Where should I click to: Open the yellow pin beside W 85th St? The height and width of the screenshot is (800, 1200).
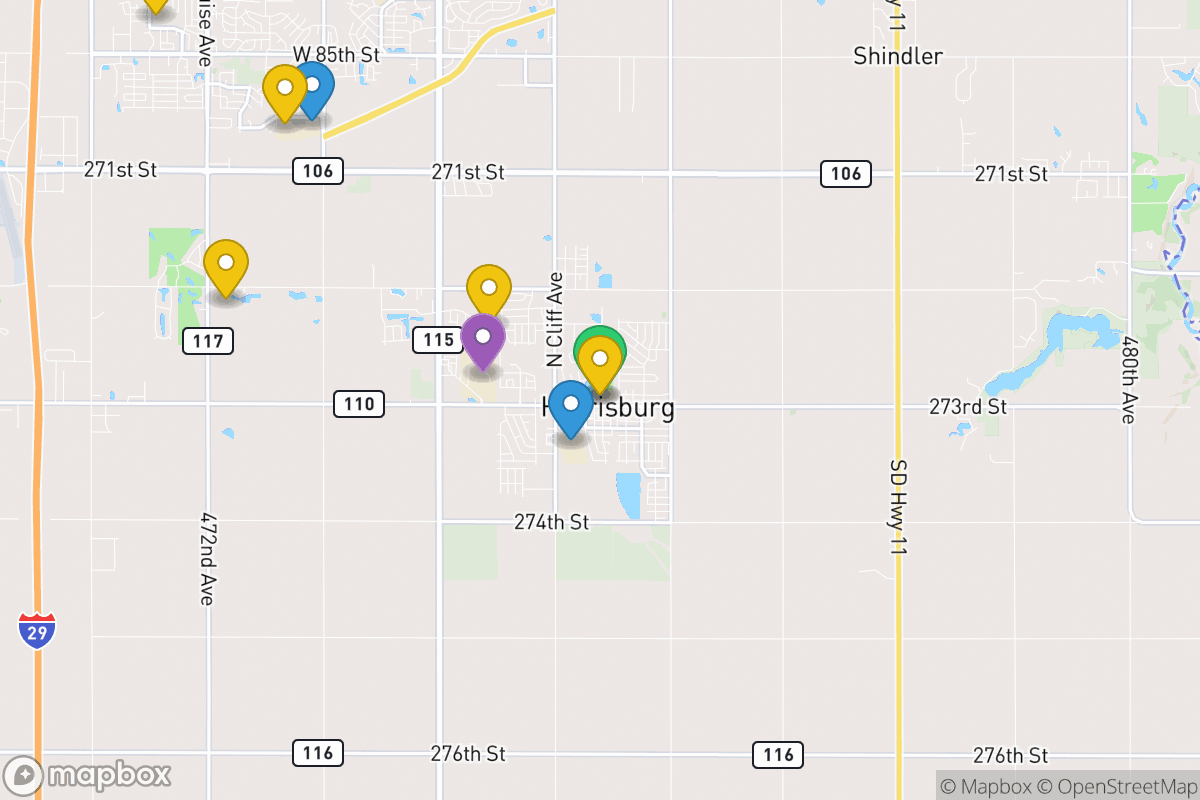pyautogui.click(x=284, y=89)
